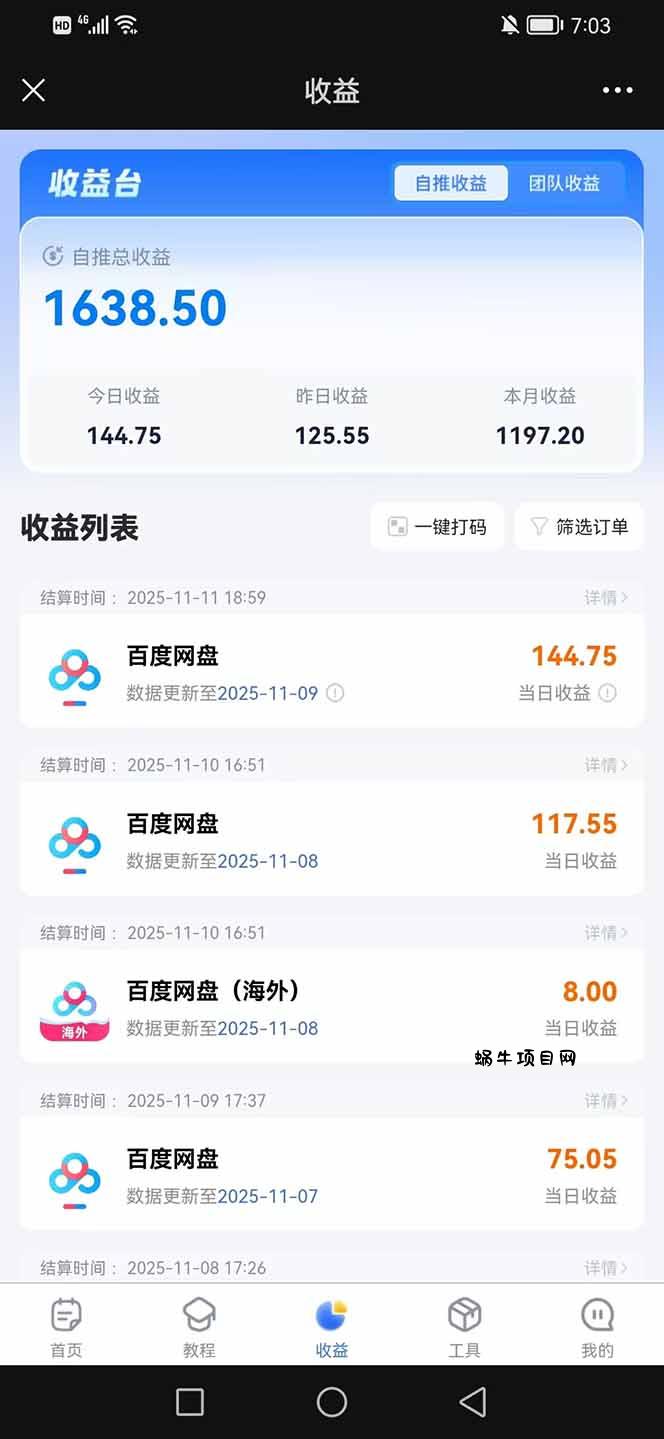Go to the 我的 tab
Screen dimensions: 664x1439
tap(597, 1326)
